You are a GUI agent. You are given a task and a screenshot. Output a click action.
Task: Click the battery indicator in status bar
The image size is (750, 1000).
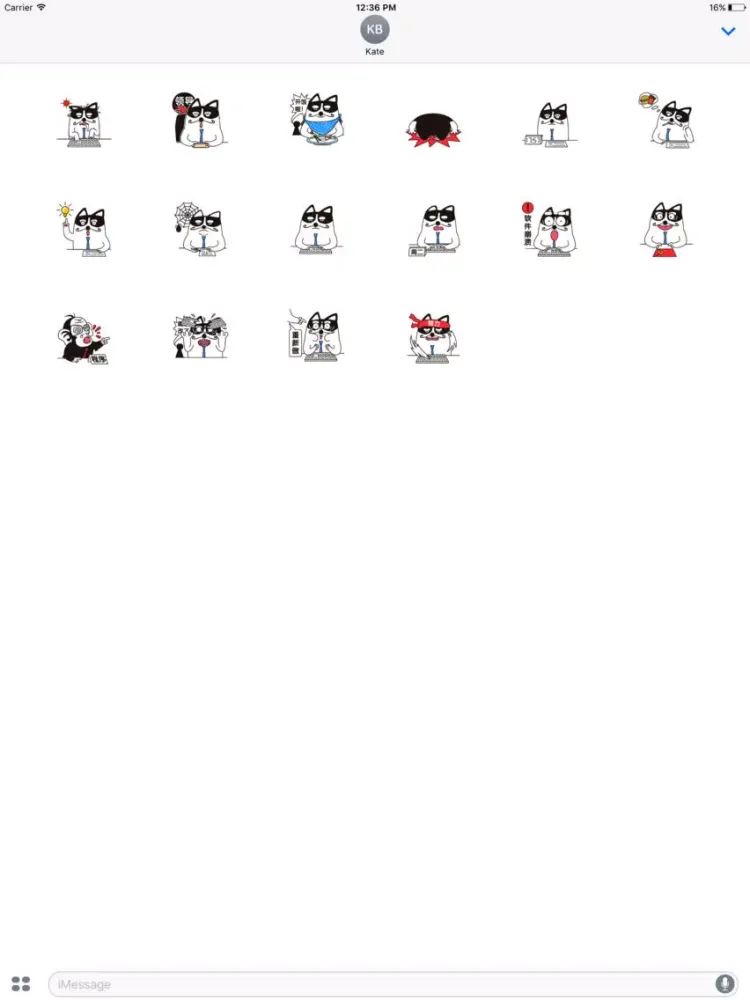[x=734, y=7]
